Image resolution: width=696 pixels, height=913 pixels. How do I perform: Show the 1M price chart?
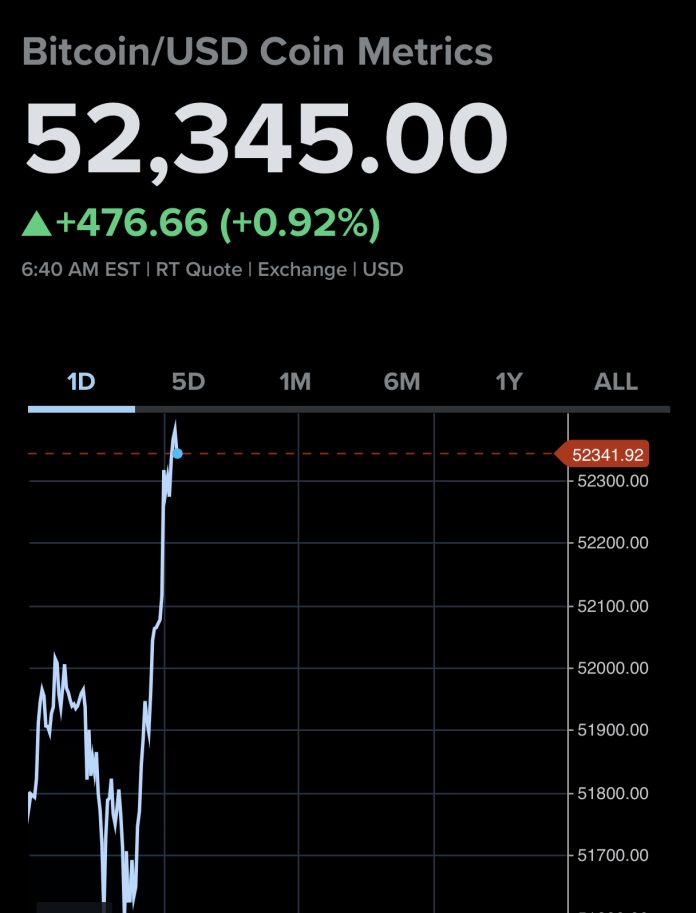coord(295,382)
